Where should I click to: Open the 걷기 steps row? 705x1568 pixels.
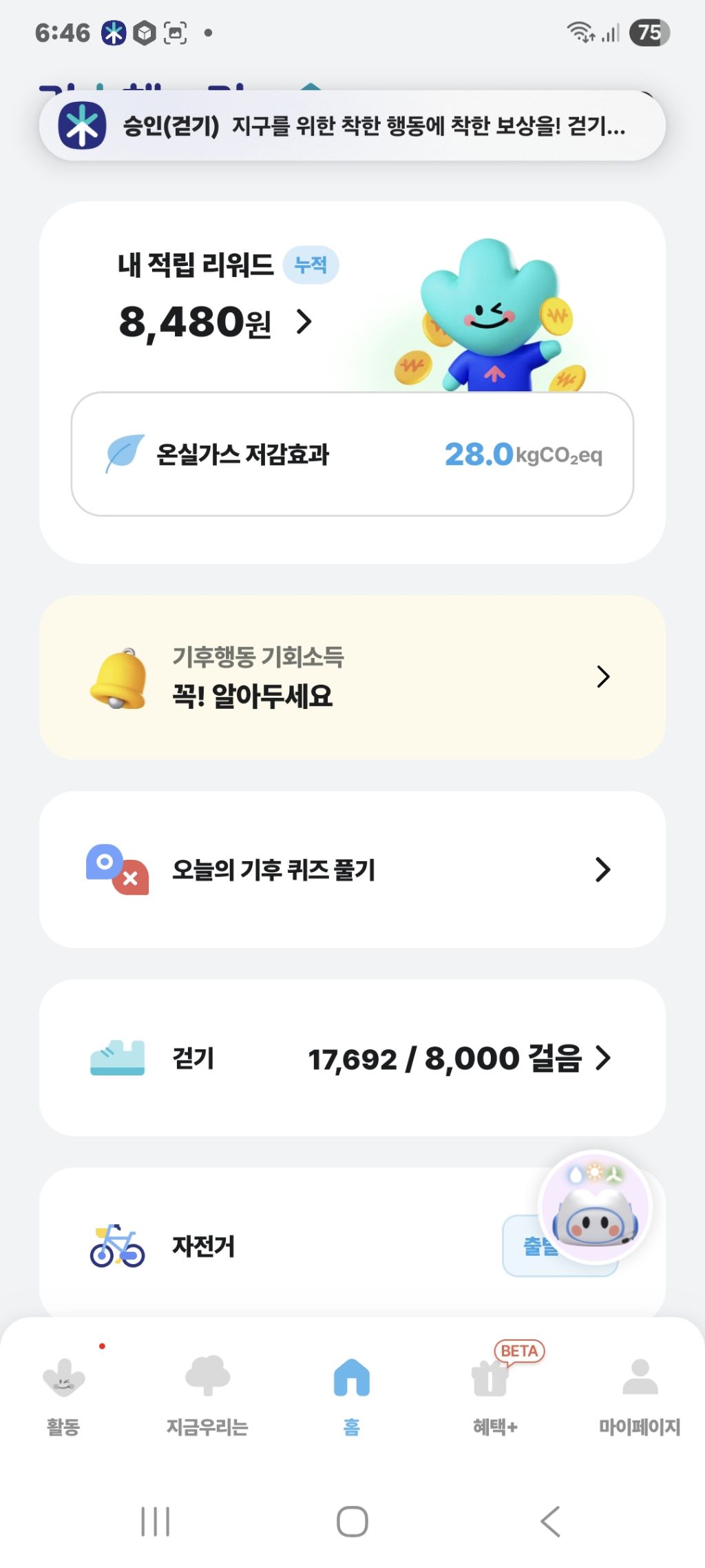(352, 1058)
